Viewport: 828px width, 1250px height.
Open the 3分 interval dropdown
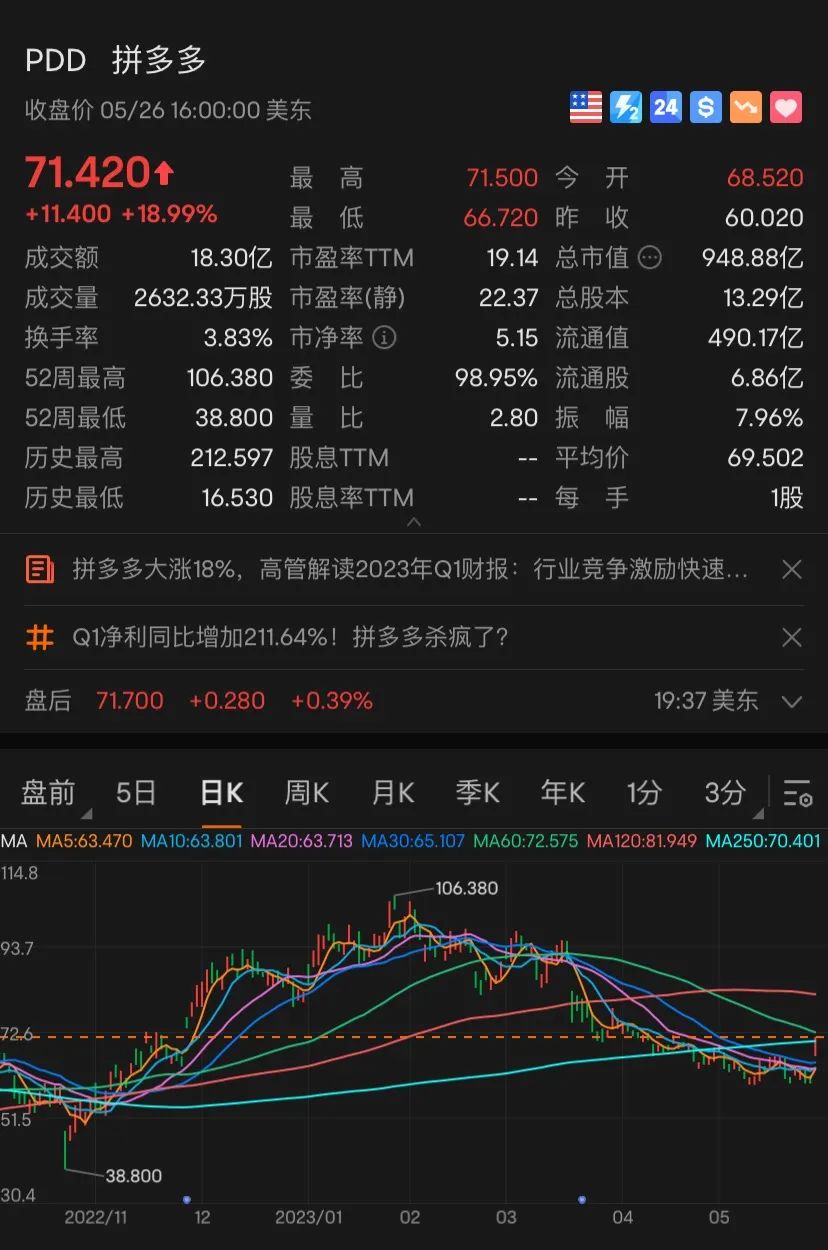tap(726, 793)
